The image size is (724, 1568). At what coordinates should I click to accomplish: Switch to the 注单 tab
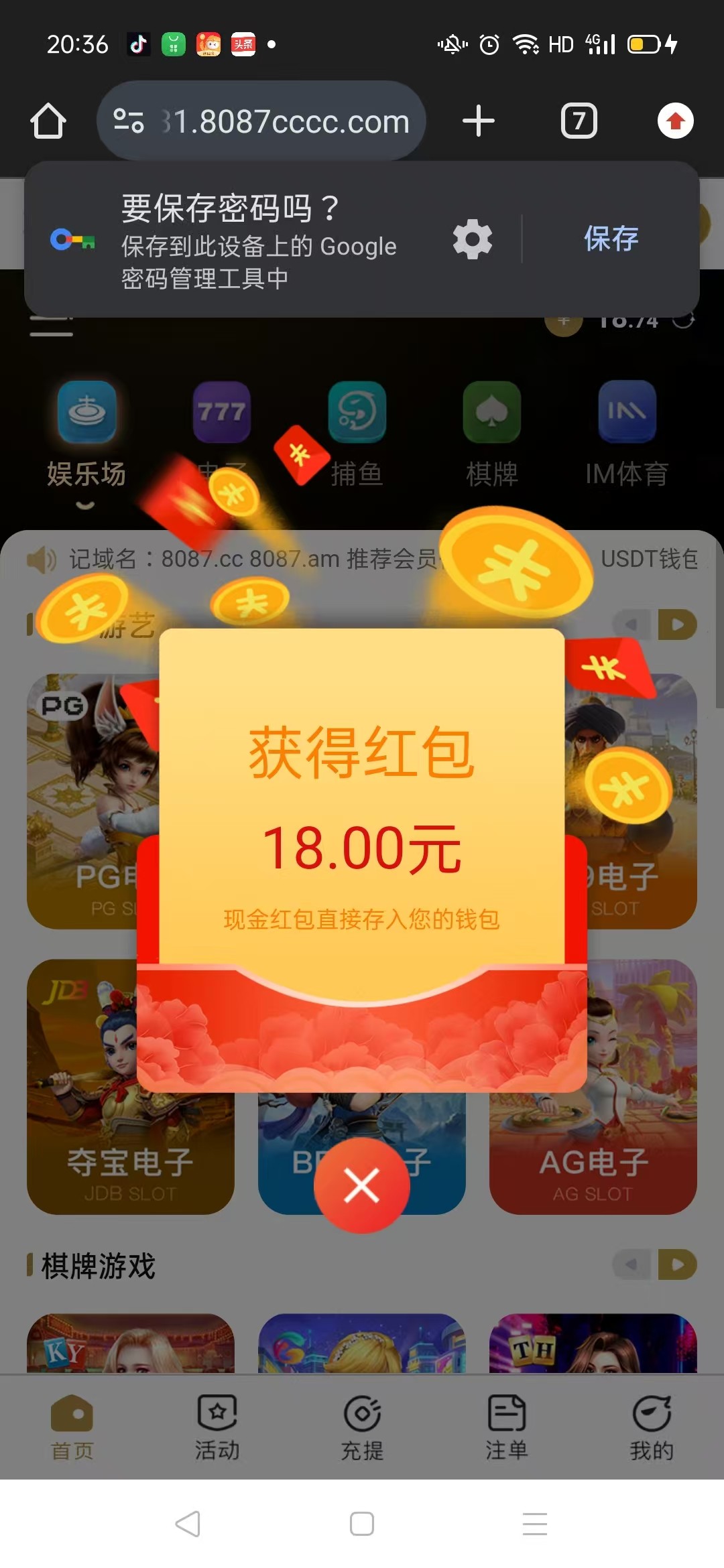point(507,1427)
